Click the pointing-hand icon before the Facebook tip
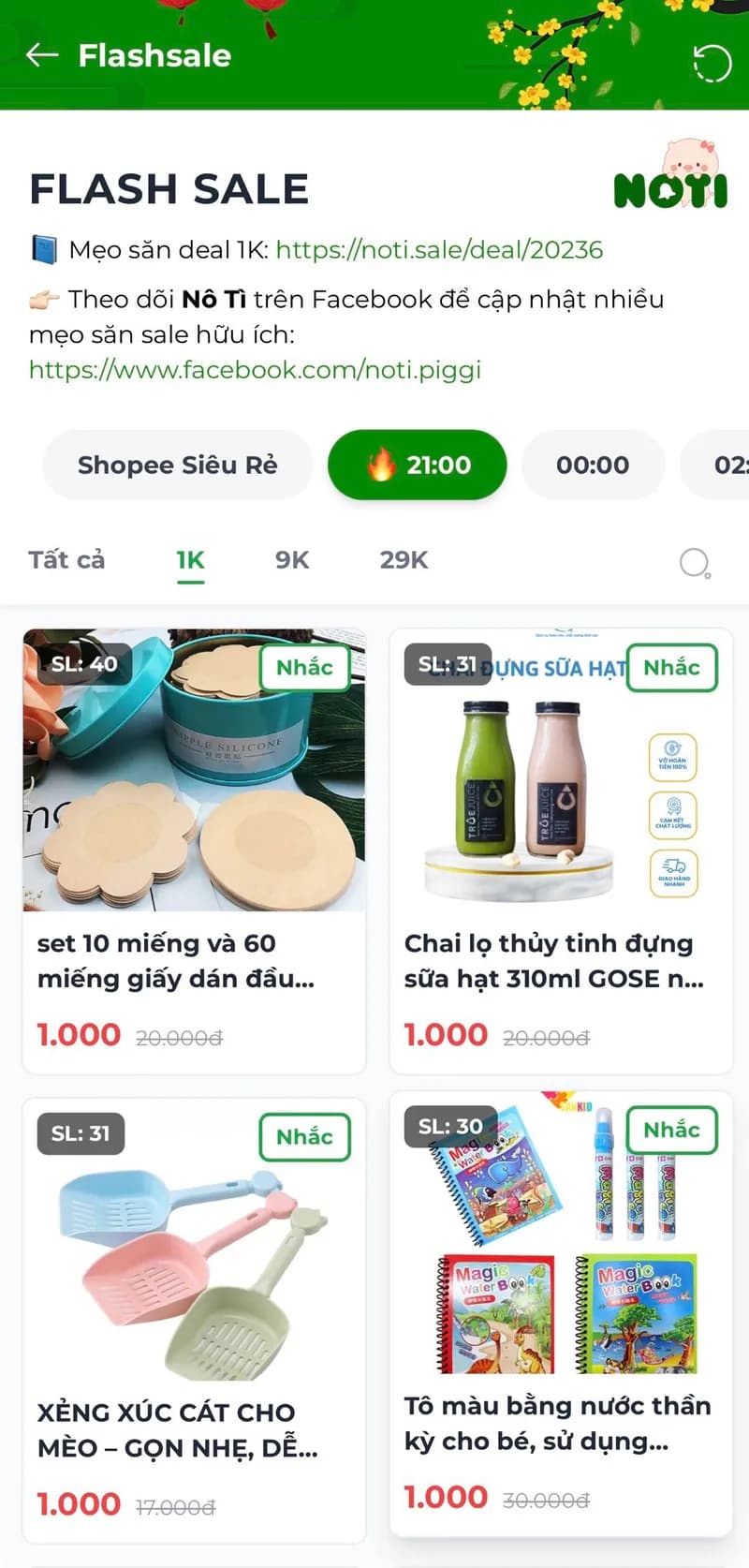The height and width of the screenshot is (1568, 749). (43, 300)
